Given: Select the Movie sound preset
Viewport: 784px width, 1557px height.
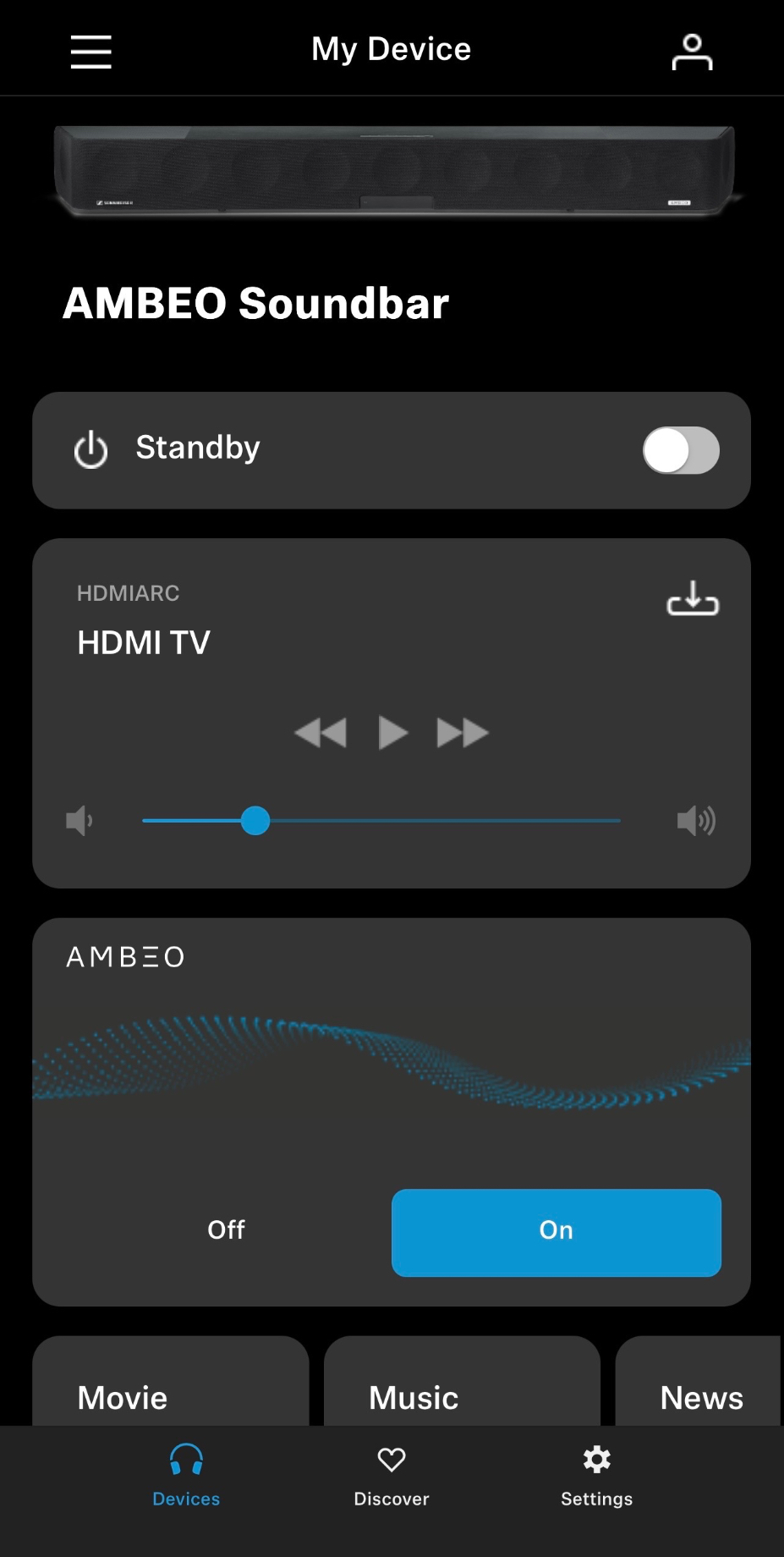Looking at the screenshot, I should coord(171,1388).
